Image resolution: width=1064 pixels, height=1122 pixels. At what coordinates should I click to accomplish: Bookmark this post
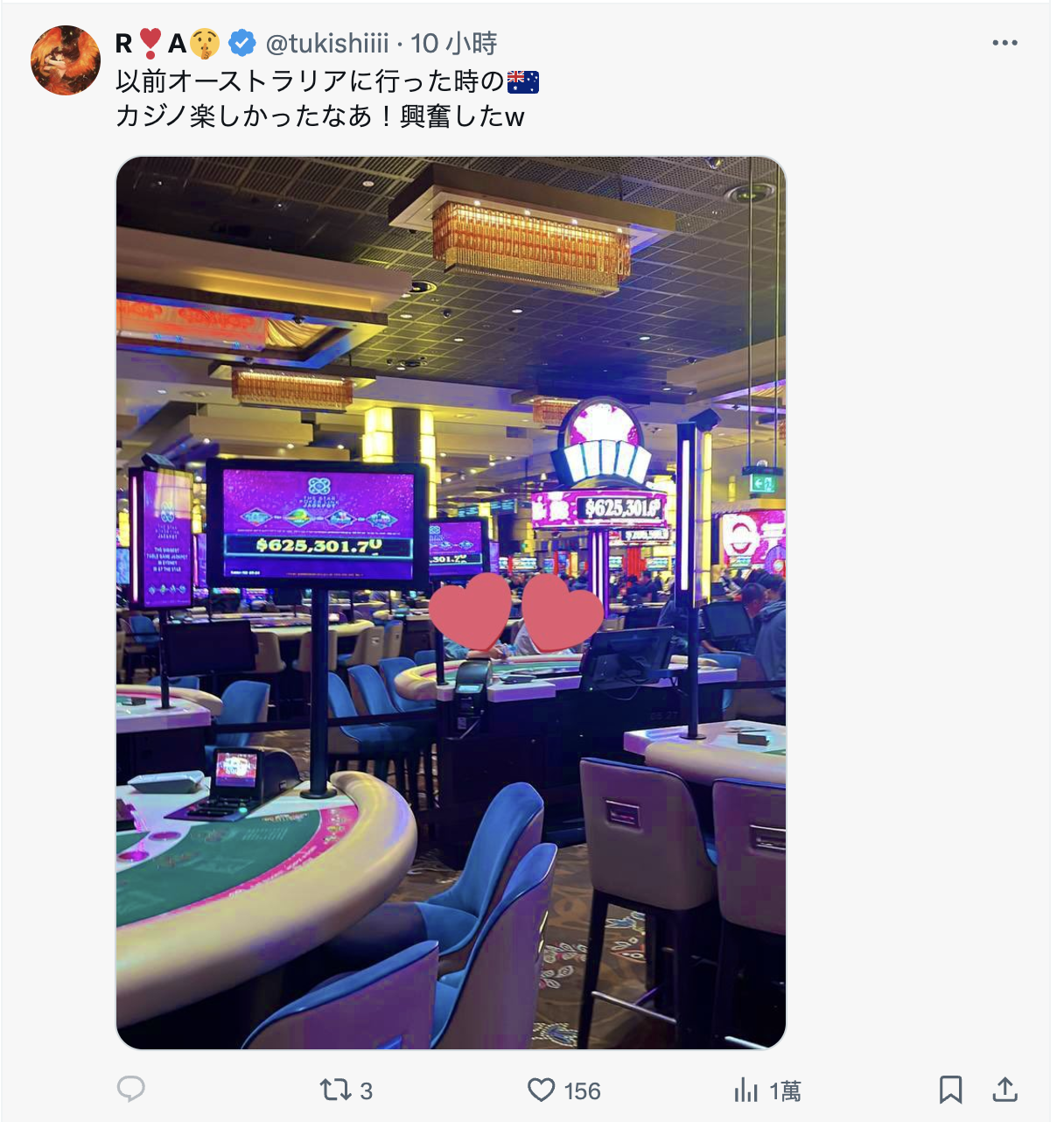950,1090
